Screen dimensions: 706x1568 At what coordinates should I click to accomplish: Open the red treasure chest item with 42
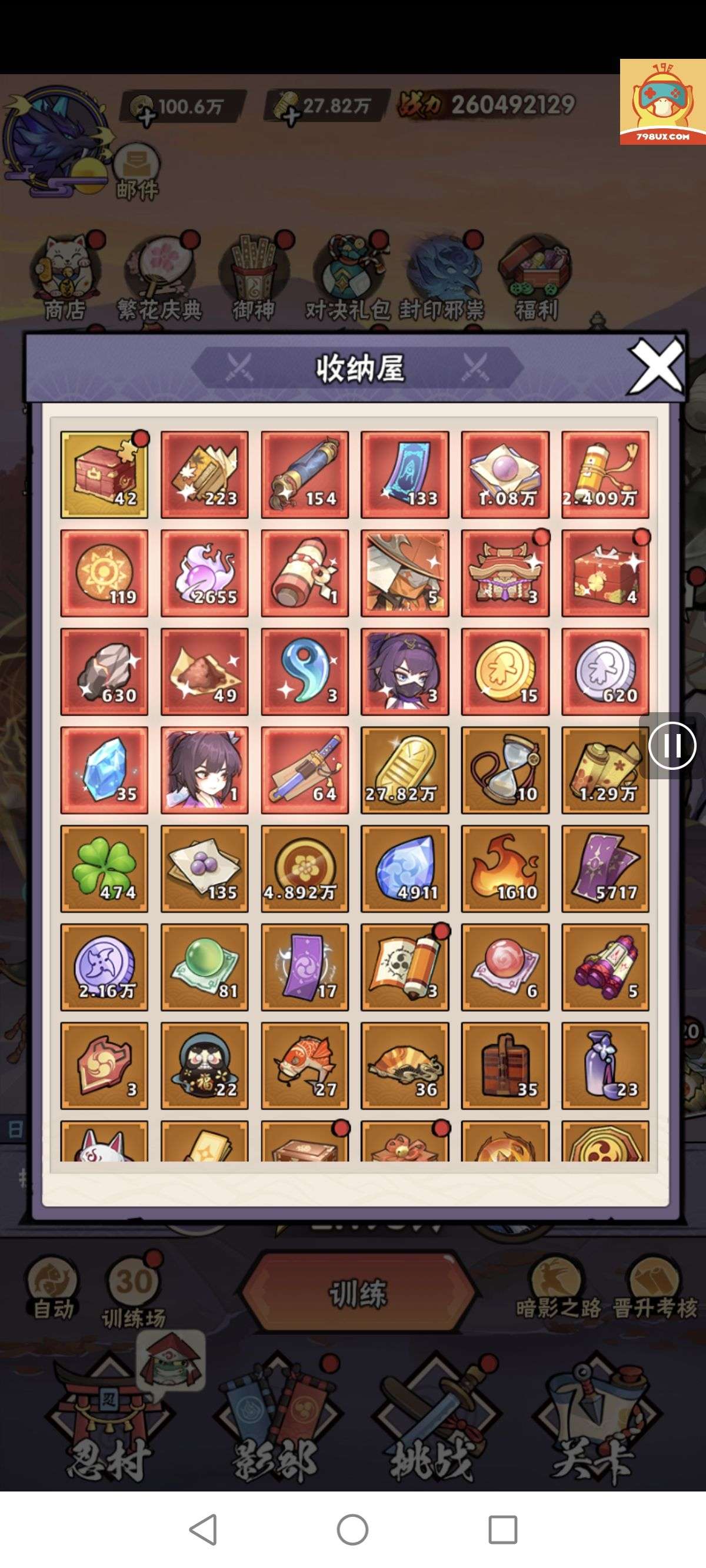point(104,474)
